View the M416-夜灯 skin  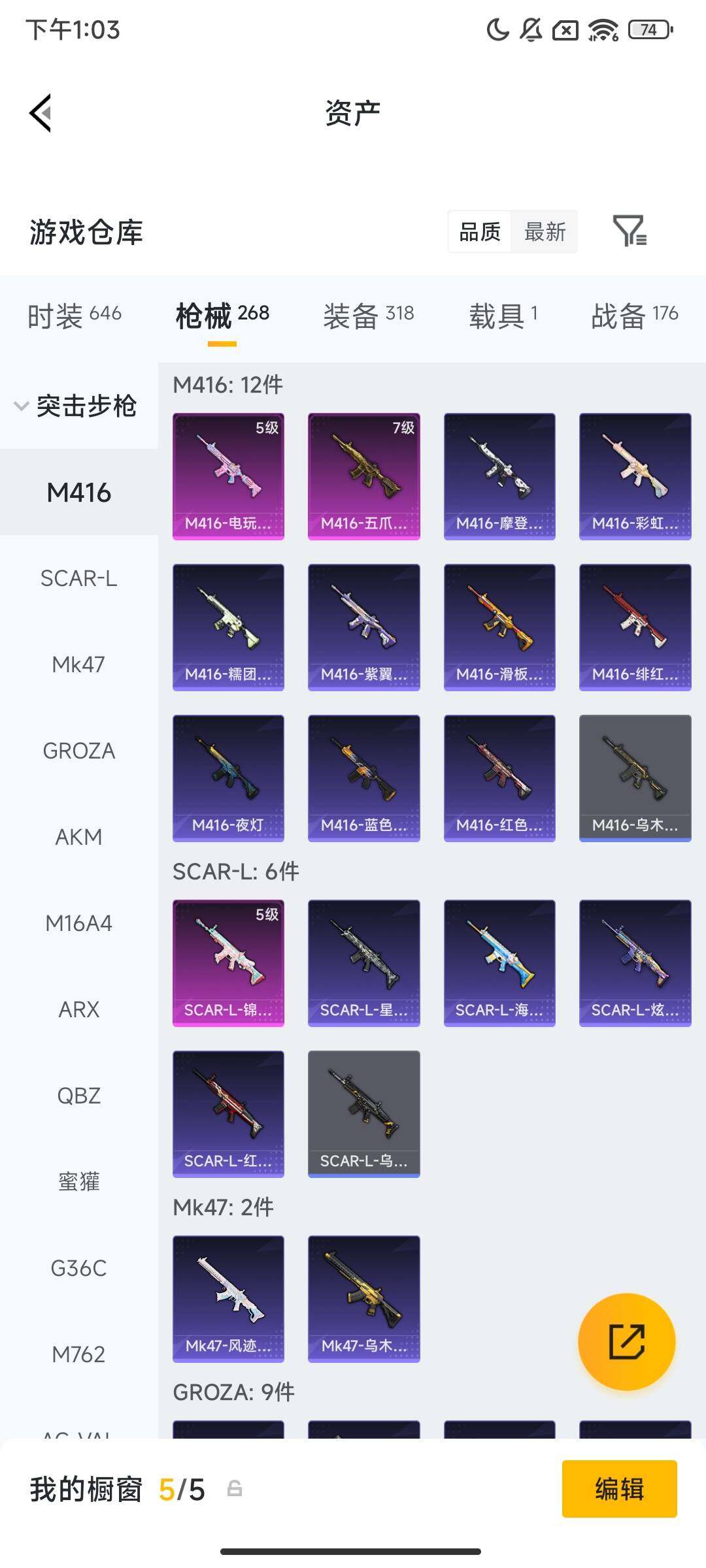tap(228, 778)
